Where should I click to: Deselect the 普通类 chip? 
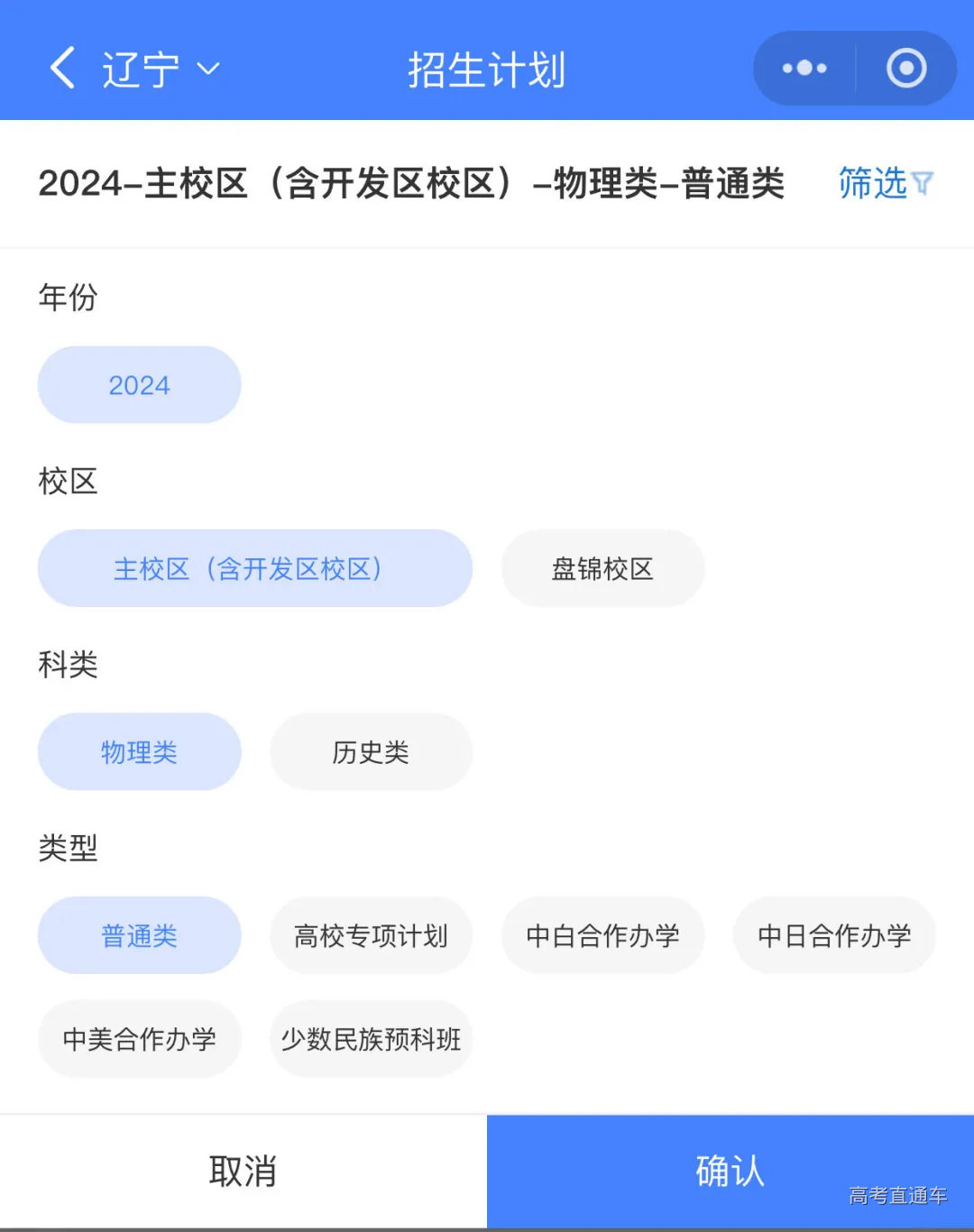(x=139, y=935)
